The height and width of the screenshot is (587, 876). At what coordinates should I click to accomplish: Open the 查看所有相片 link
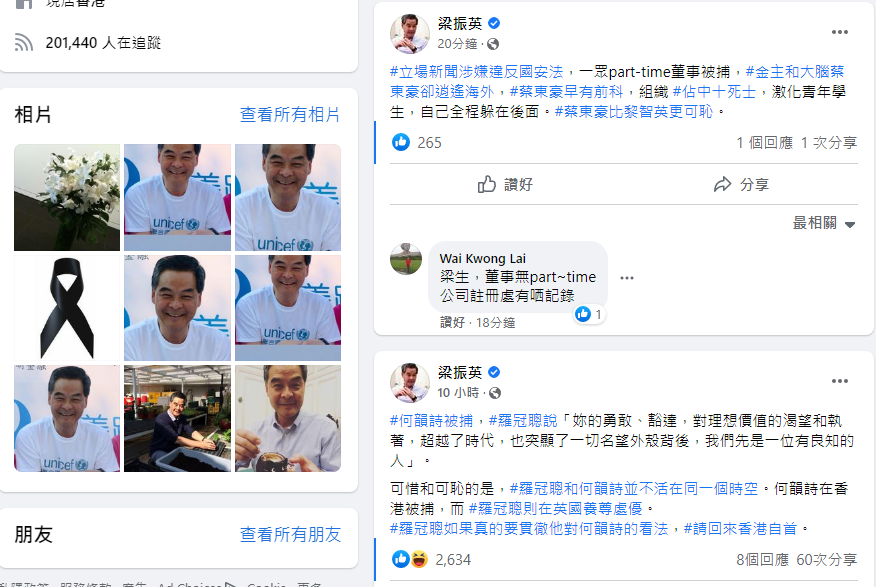(290, 115)
